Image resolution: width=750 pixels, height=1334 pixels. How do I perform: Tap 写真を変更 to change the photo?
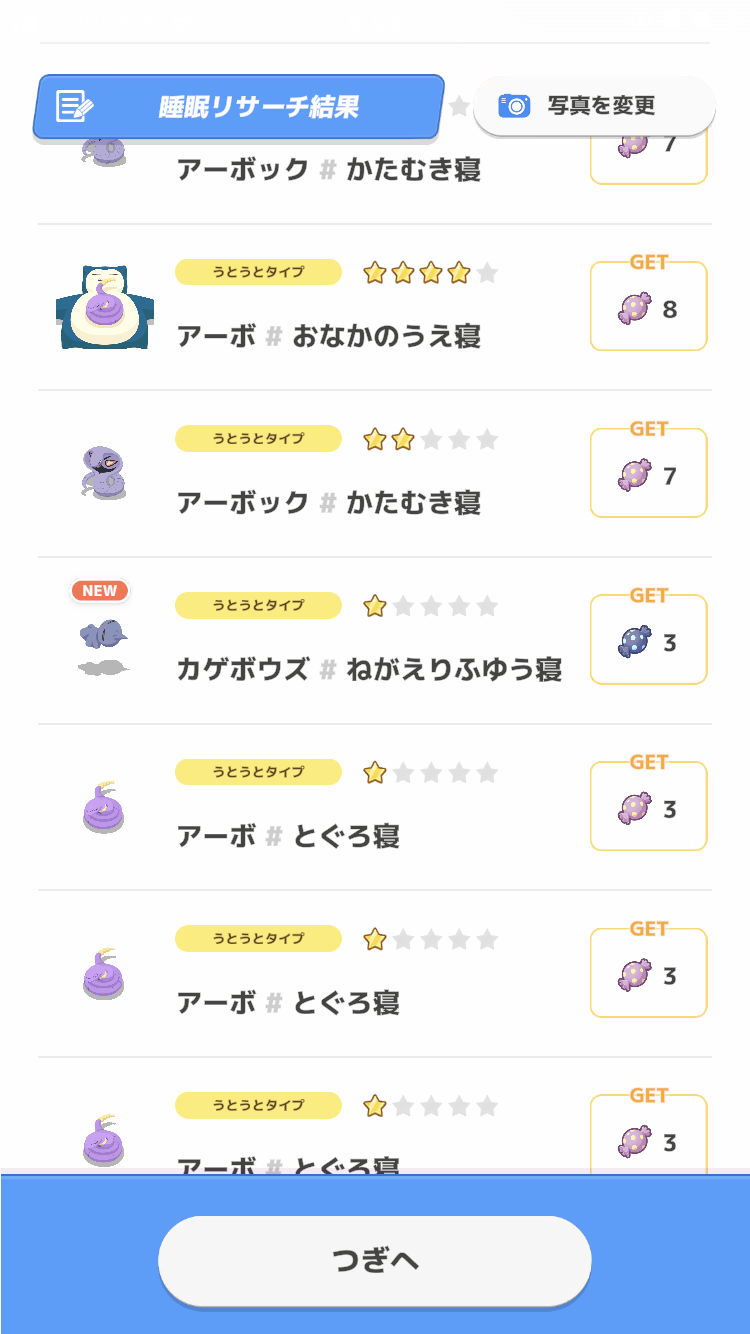[594, 105]
